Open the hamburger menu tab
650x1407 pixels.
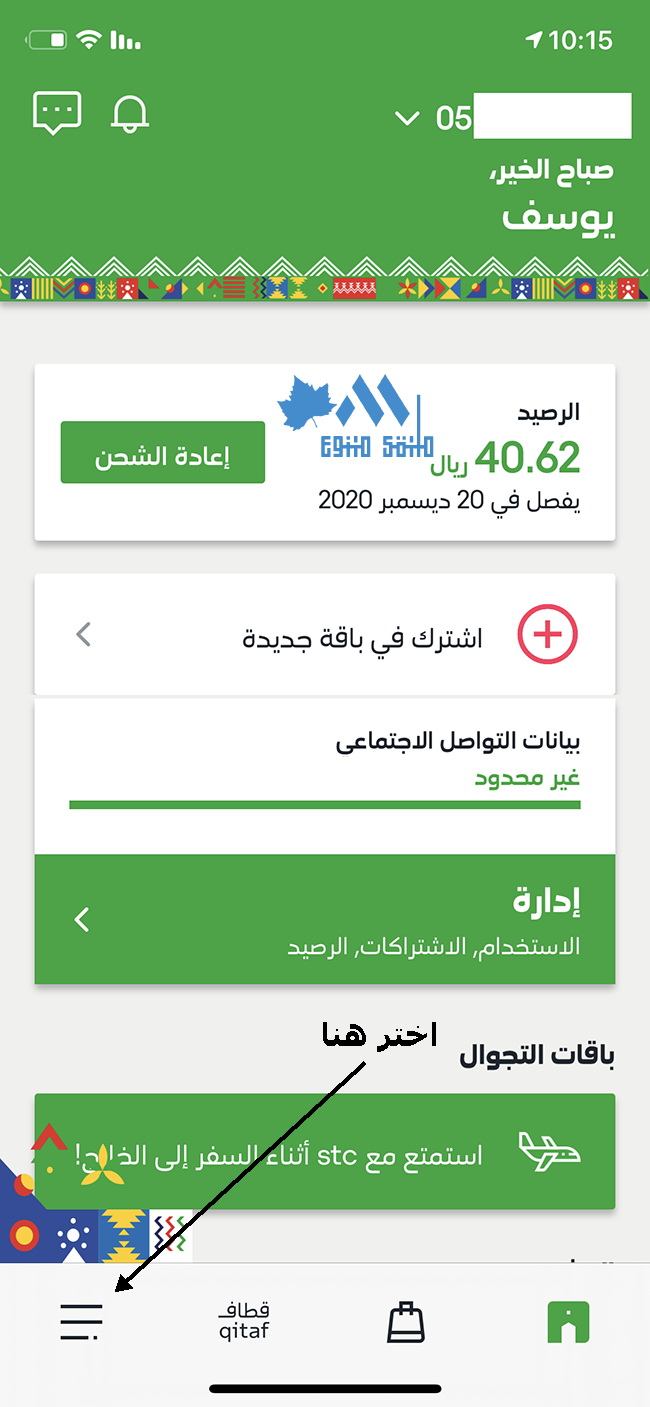[x=81, y=1322]
